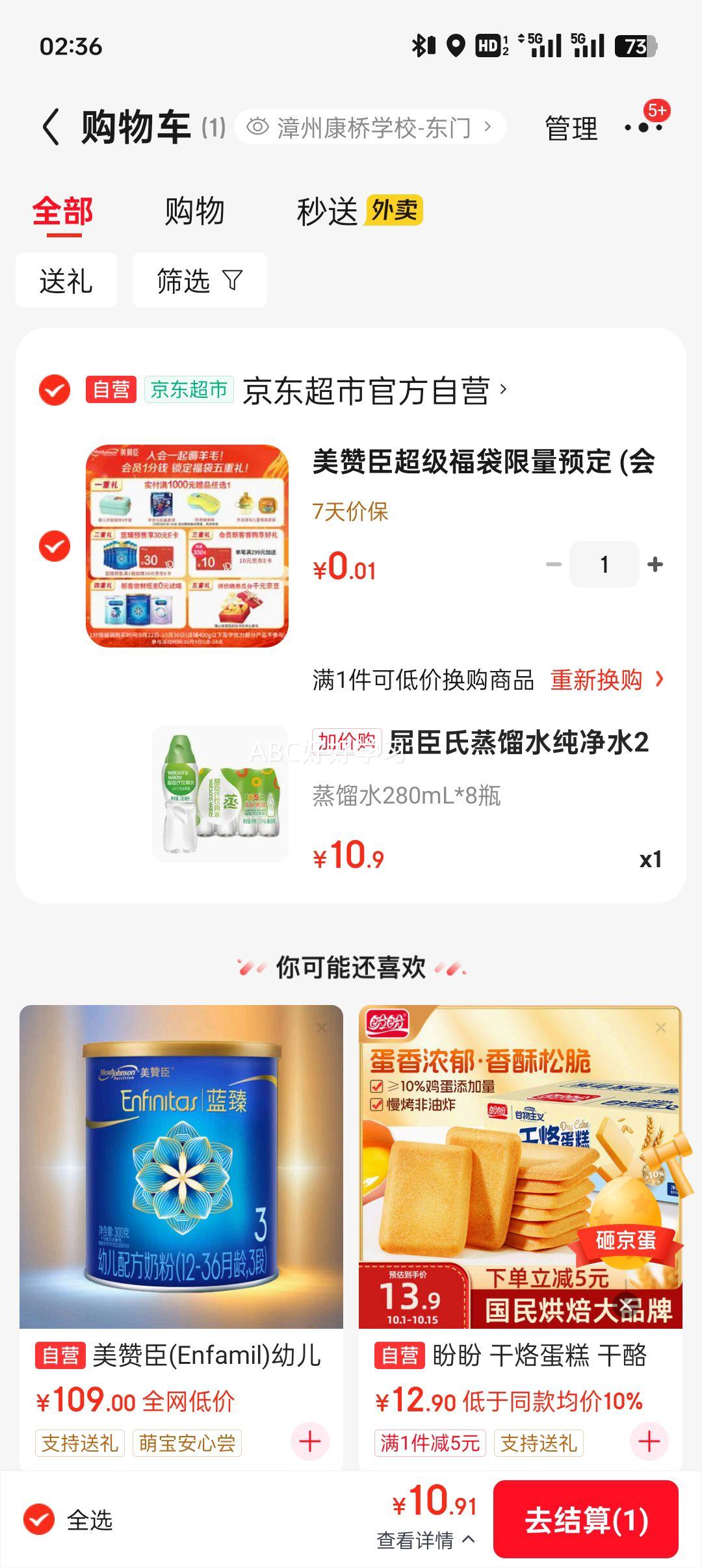Open the three-dot more menu
Viewport: 702px width, 1568px height.
click(643, 127)
